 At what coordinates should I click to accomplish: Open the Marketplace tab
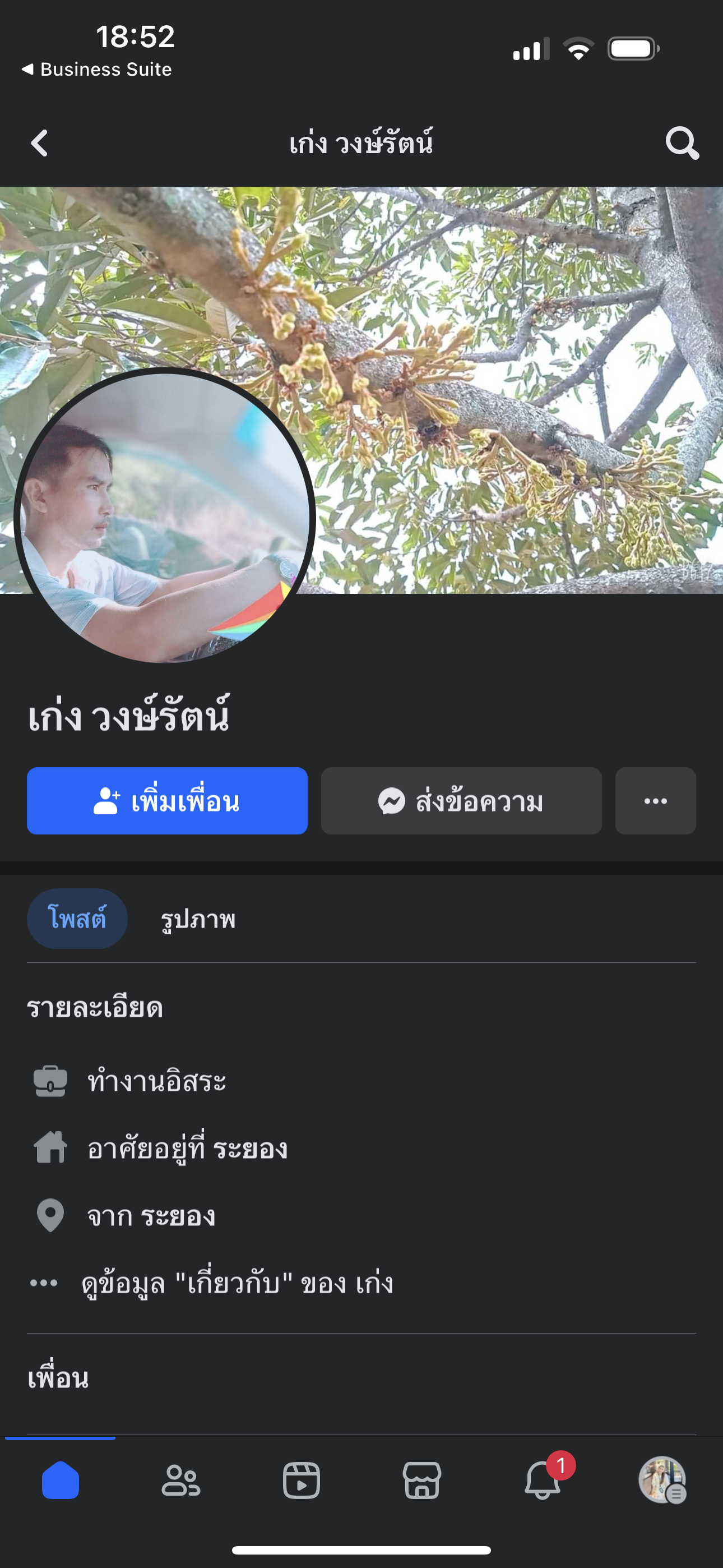tap(421, 1481)
